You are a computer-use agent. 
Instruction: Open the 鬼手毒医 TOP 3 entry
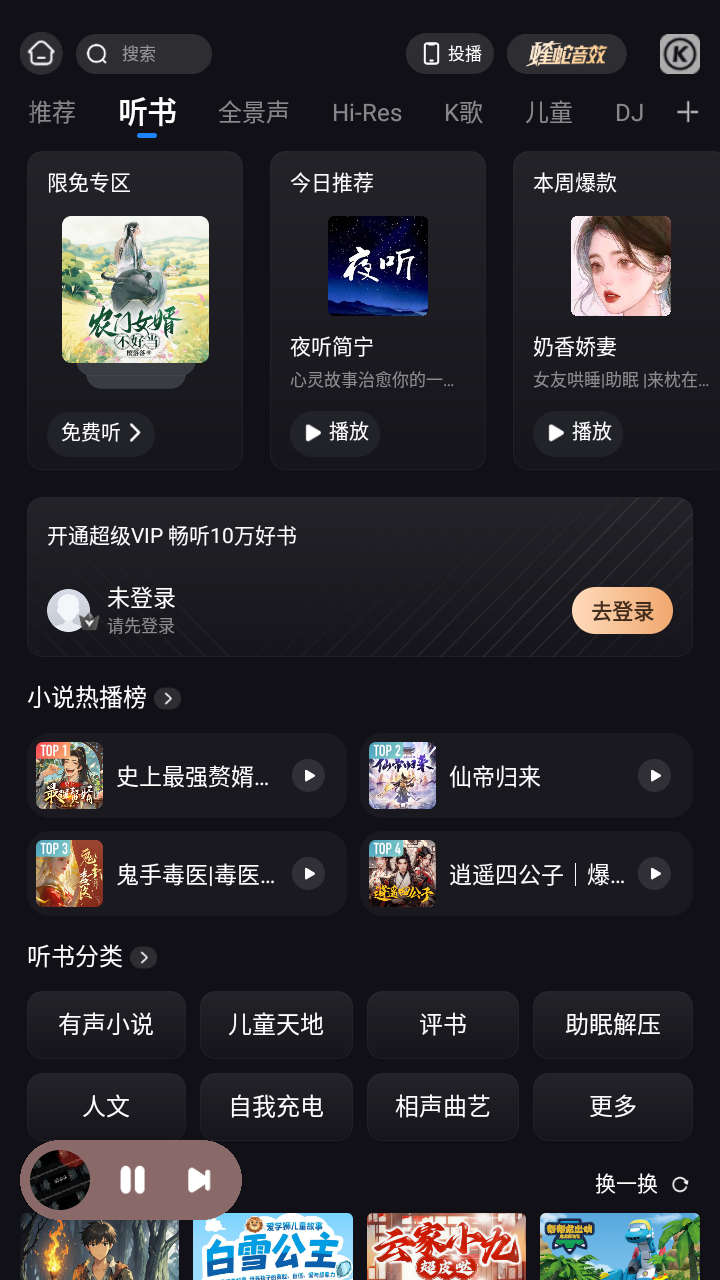(195, 874)
